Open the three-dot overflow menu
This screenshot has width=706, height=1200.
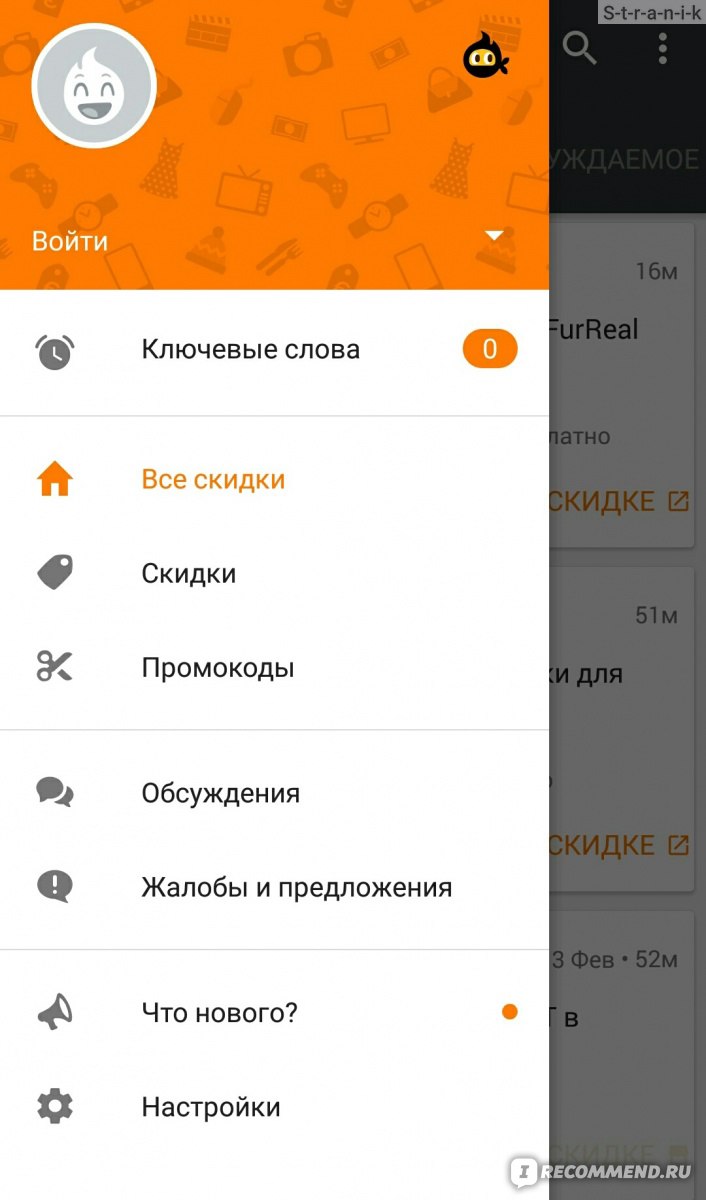[663, 48]
